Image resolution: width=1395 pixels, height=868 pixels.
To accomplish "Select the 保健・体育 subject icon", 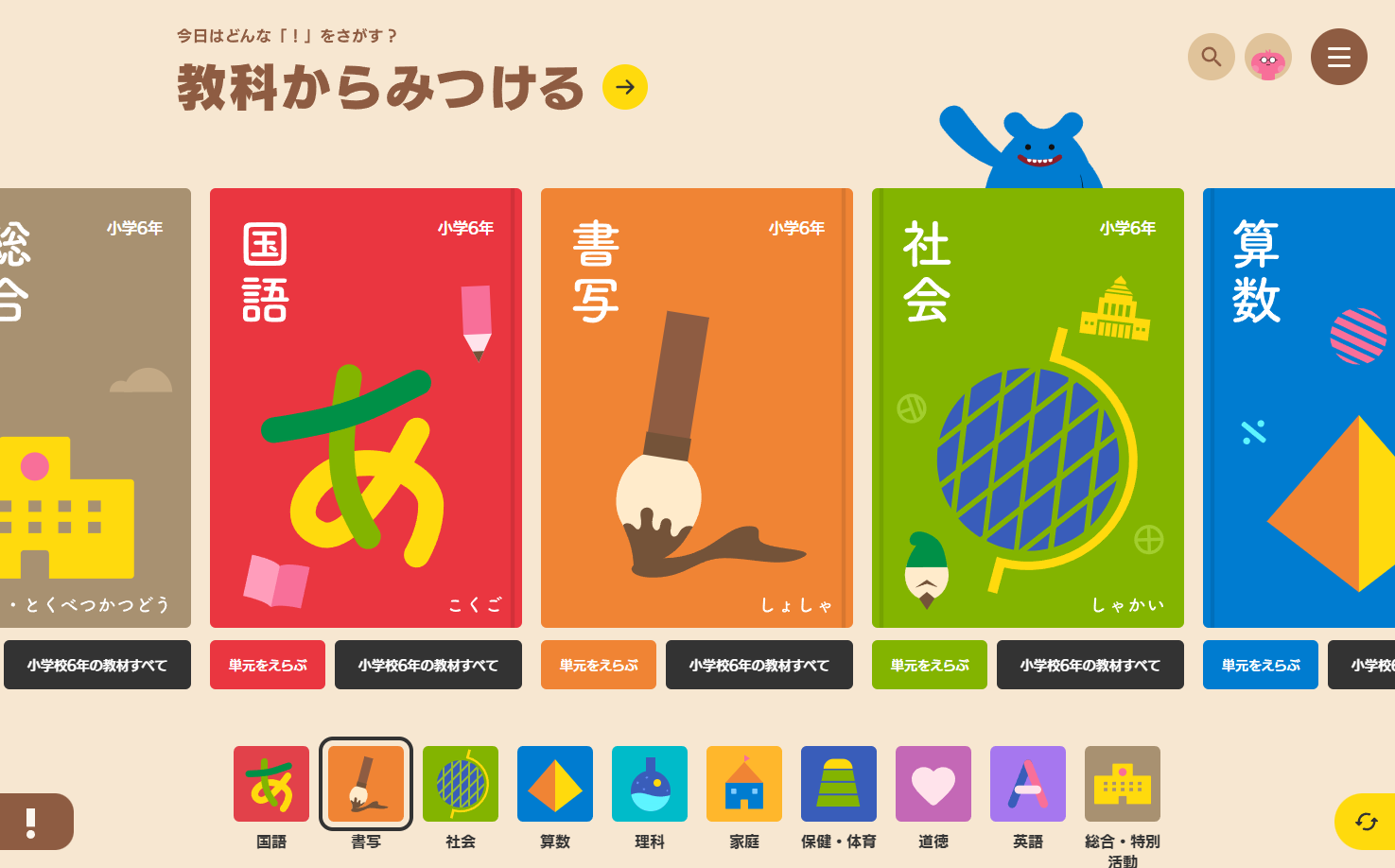I will pyautogui.click(x=839, y=784).
